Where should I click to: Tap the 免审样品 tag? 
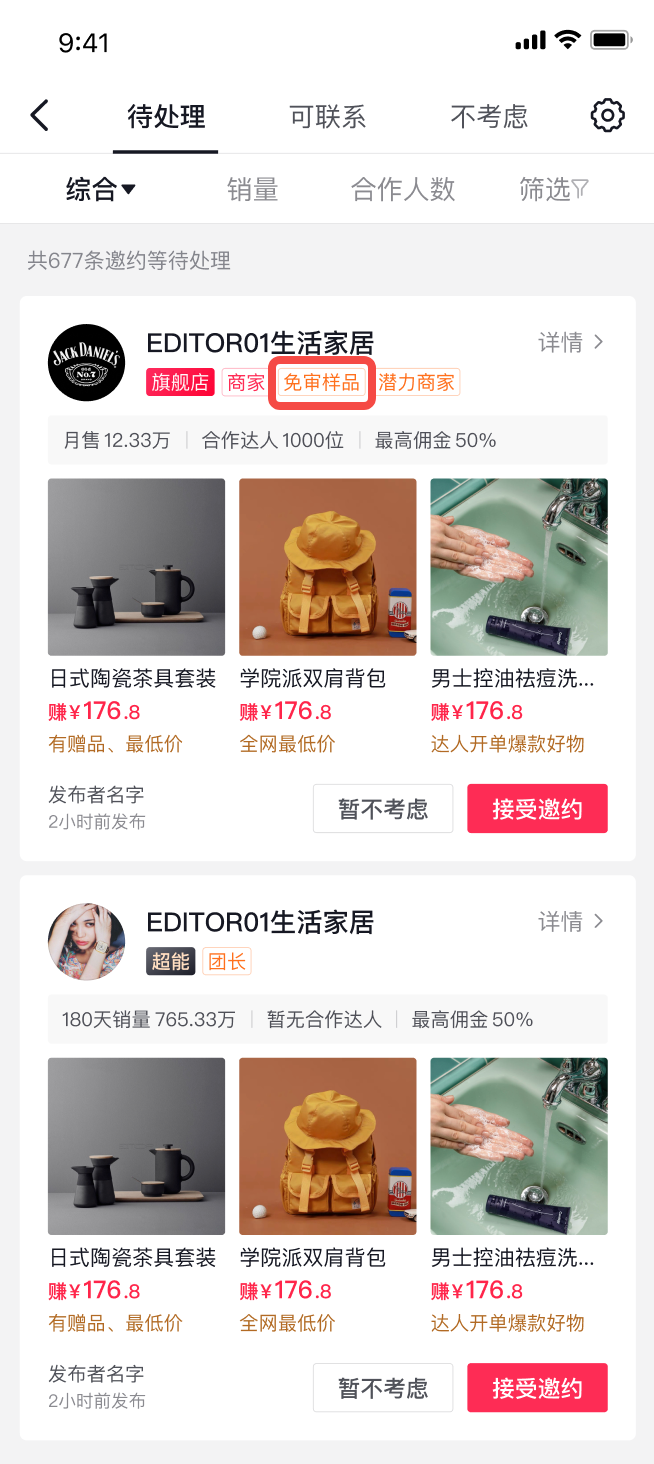[321, 383]
